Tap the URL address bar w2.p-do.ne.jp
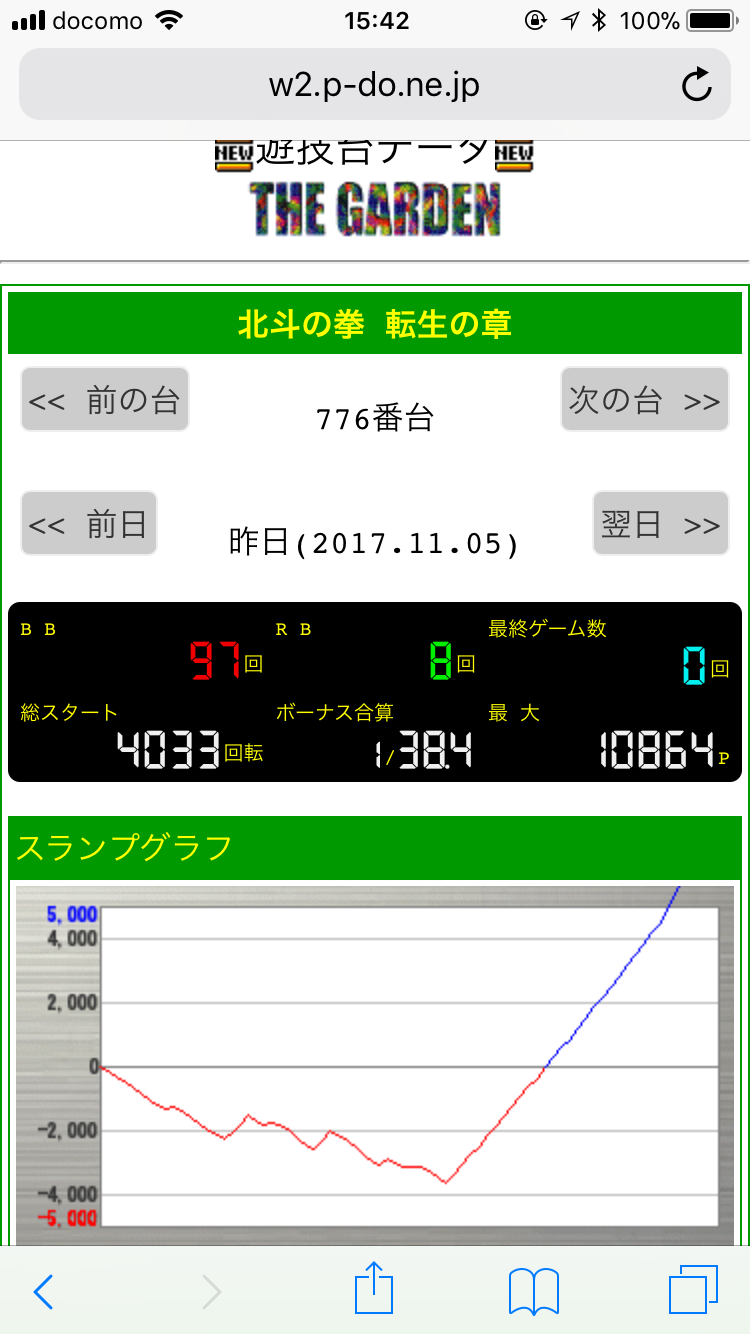The height and width of the screenshot is (1334, 750). click(x=374, y=85)
